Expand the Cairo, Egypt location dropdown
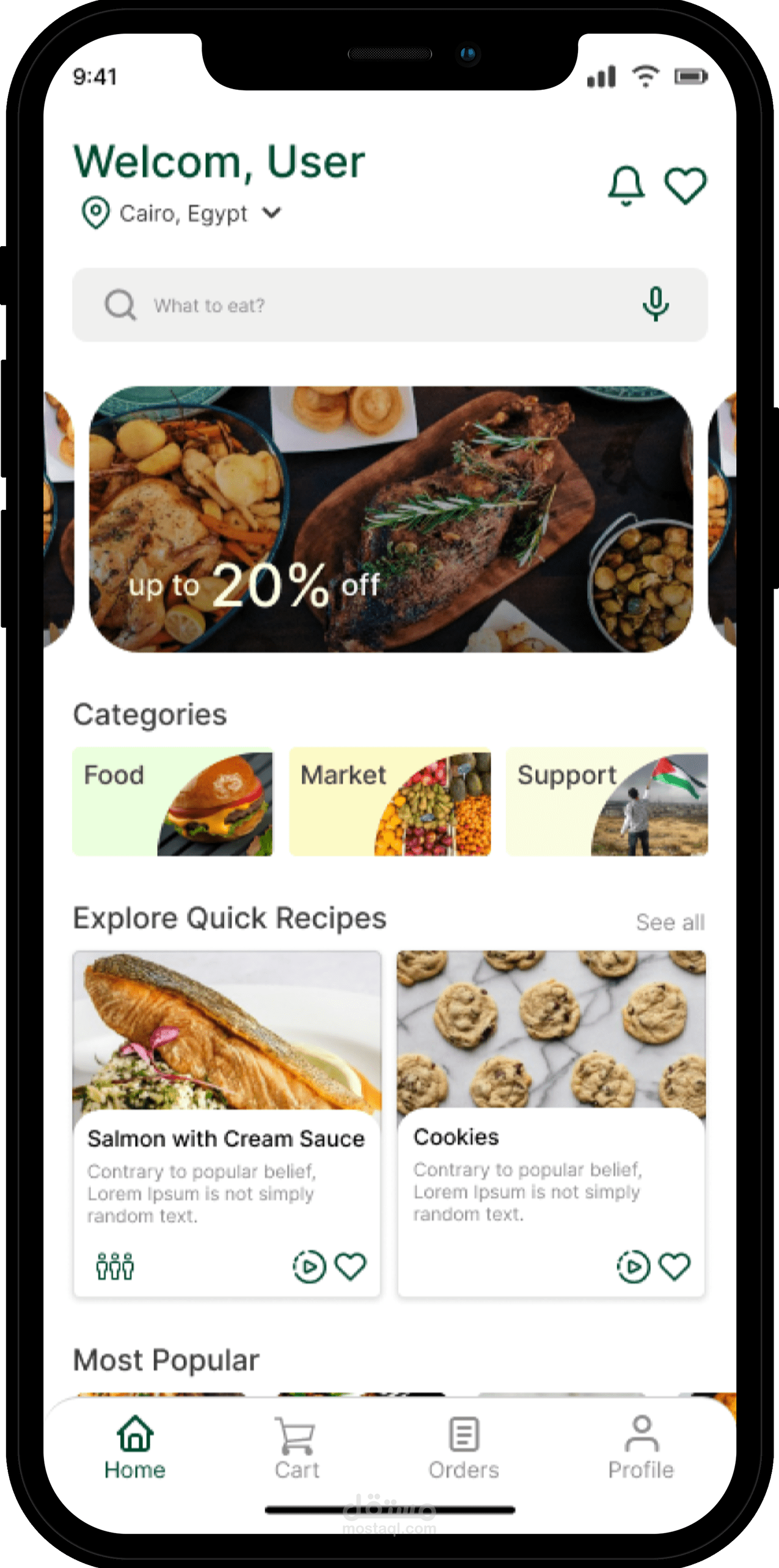 point(273,213)
